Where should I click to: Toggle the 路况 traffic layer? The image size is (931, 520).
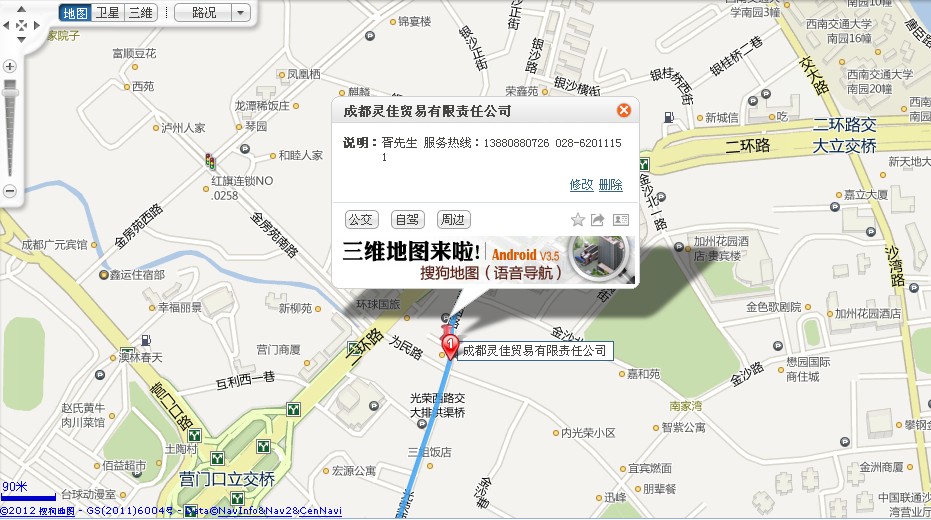click(203, 13)
